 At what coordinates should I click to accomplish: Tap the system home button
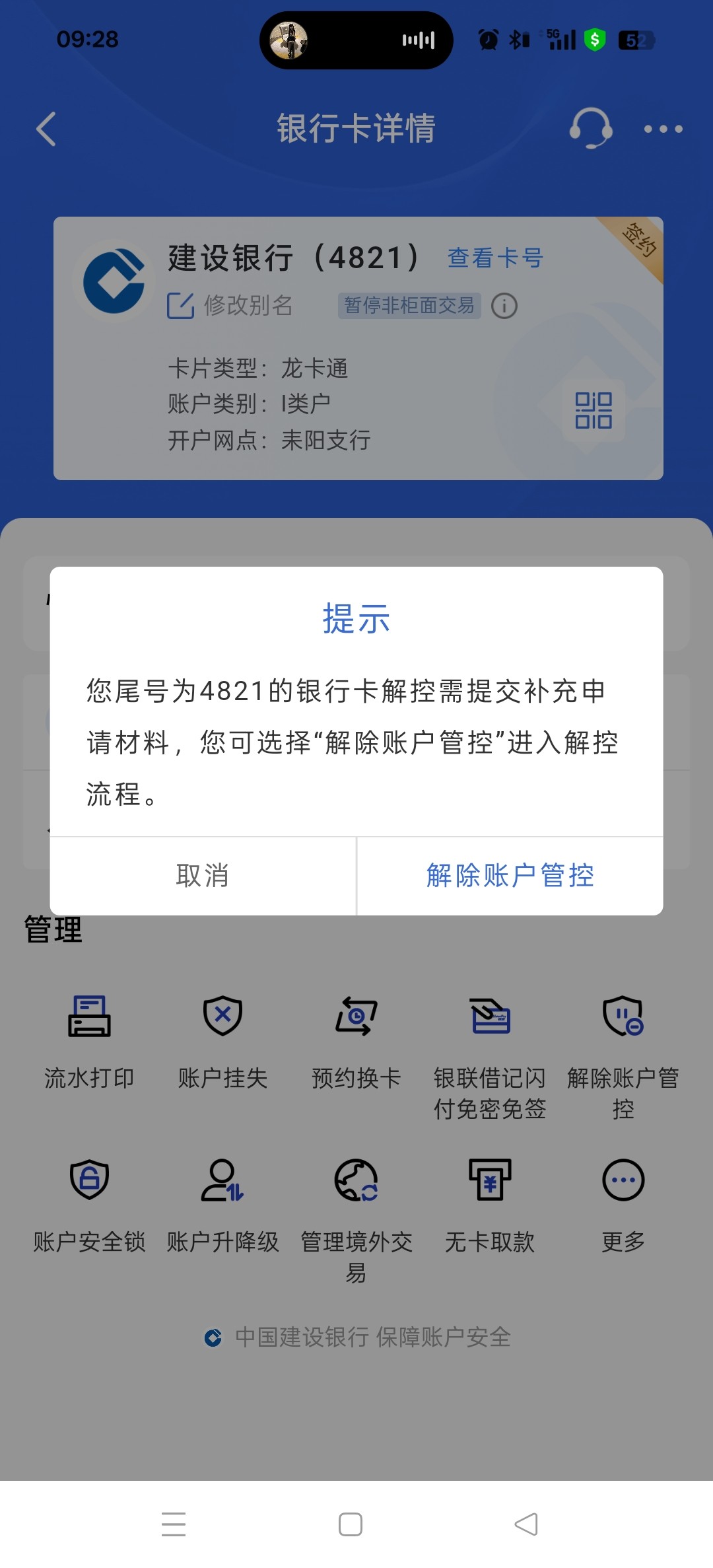(351, 1524)
